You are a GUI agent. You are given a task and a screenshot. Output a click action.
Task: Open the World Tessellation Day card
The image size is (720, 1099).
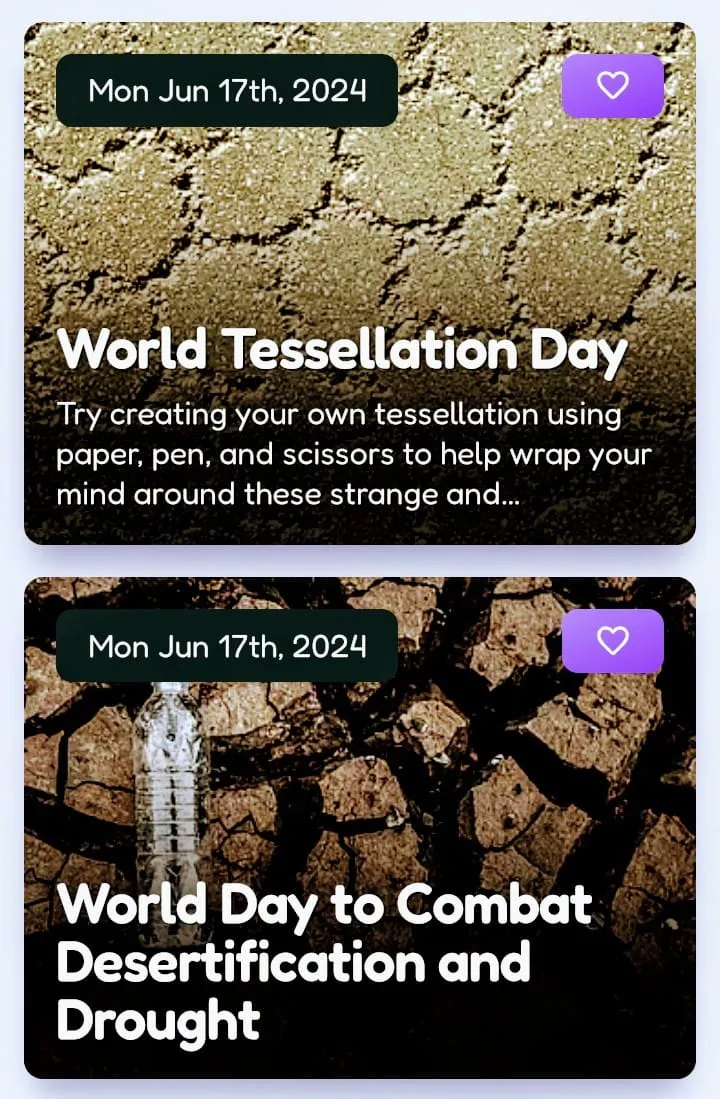click(342, 352)
